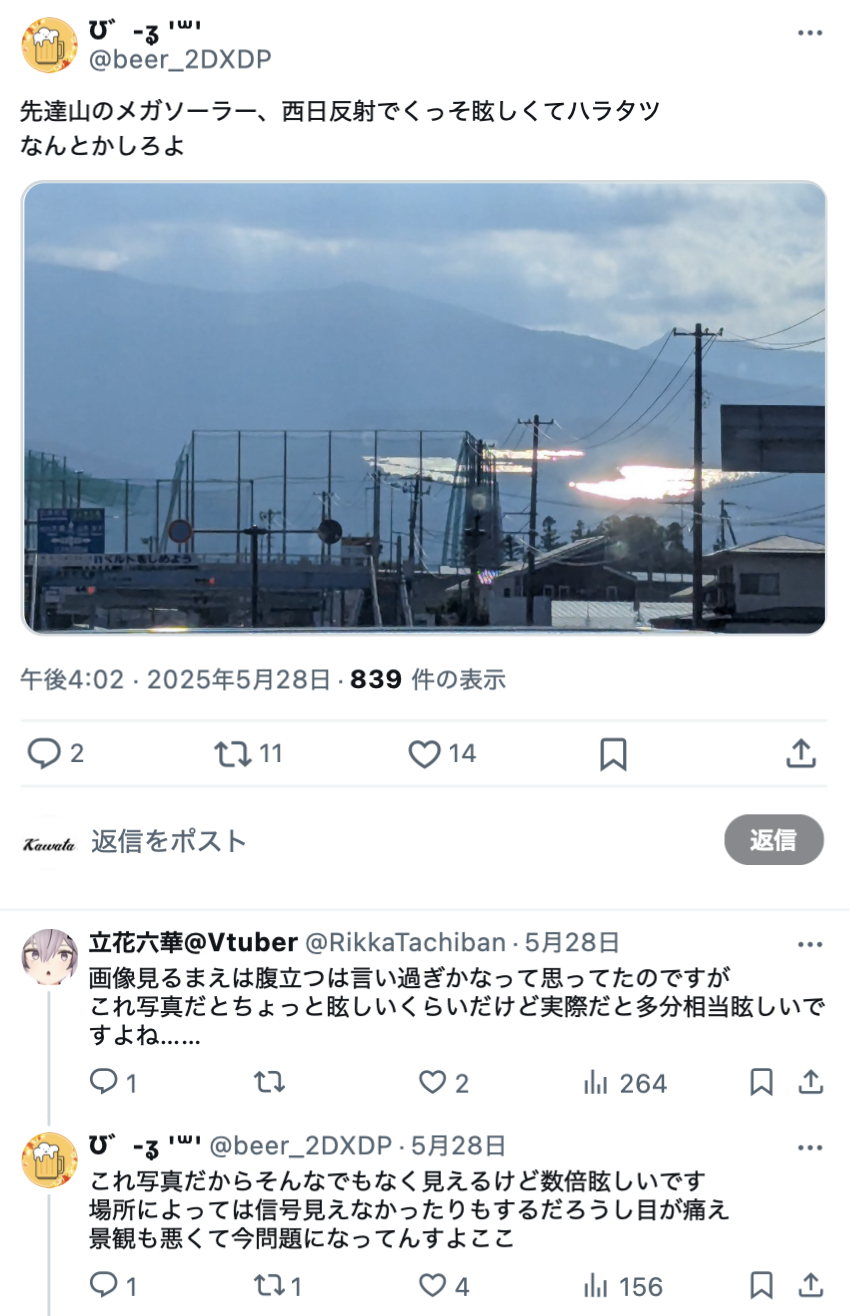Open overflow menu on 立花六華's reply
The width and height of the screenshot is (850, 1316).
809,945
